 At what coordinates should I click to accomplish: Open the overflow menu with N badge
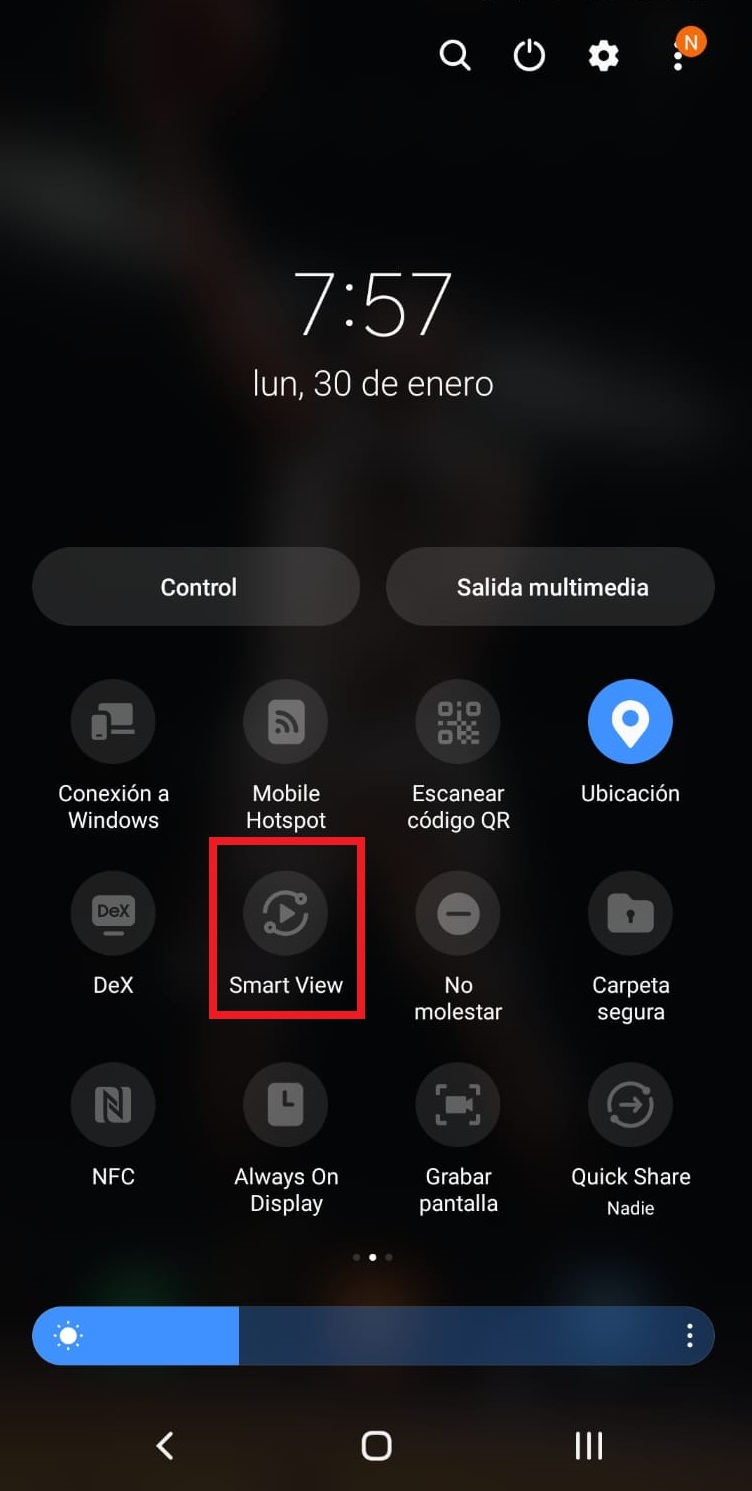[x=679, y=56]
